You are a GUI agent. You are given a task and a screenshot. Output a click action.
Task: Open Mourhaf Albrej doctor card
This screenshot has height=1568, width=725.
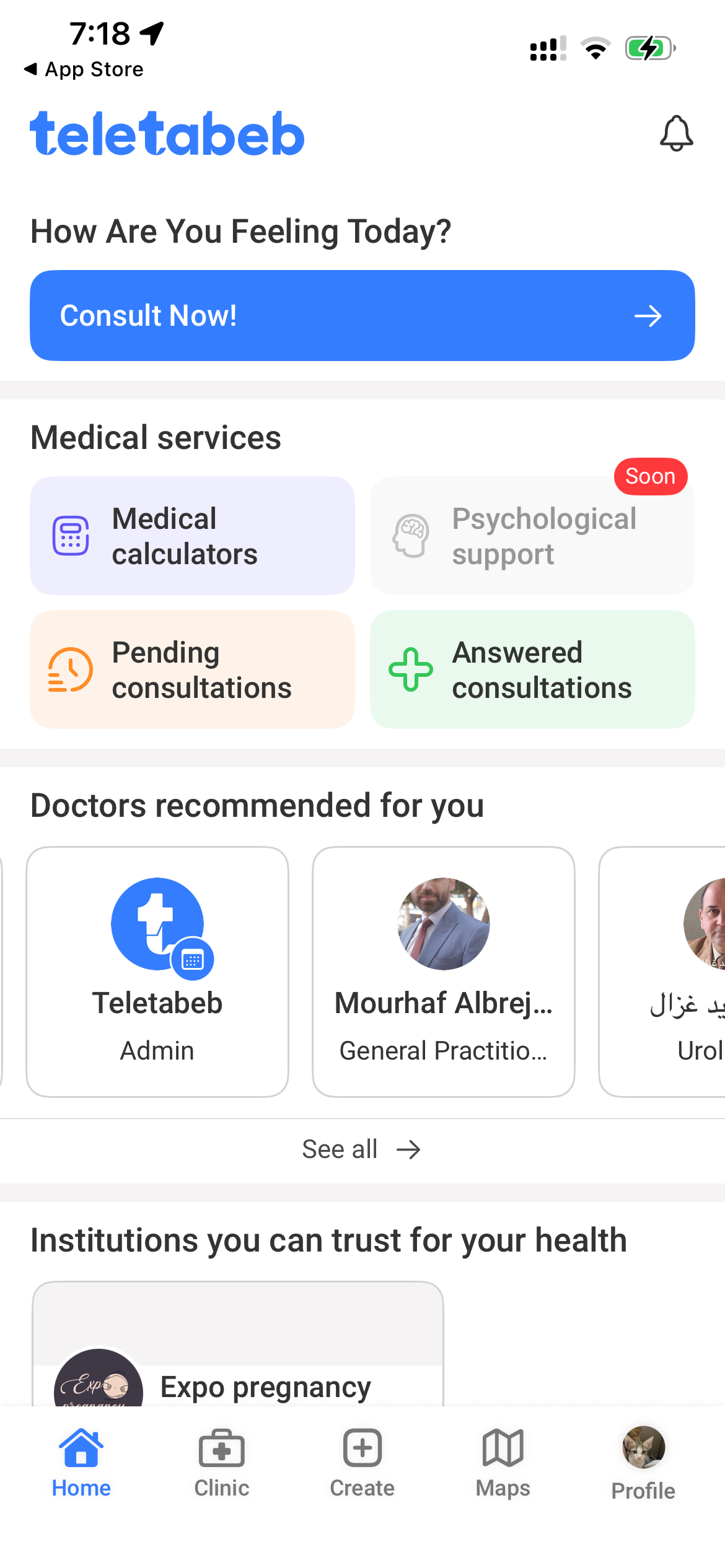pos(444,971)
